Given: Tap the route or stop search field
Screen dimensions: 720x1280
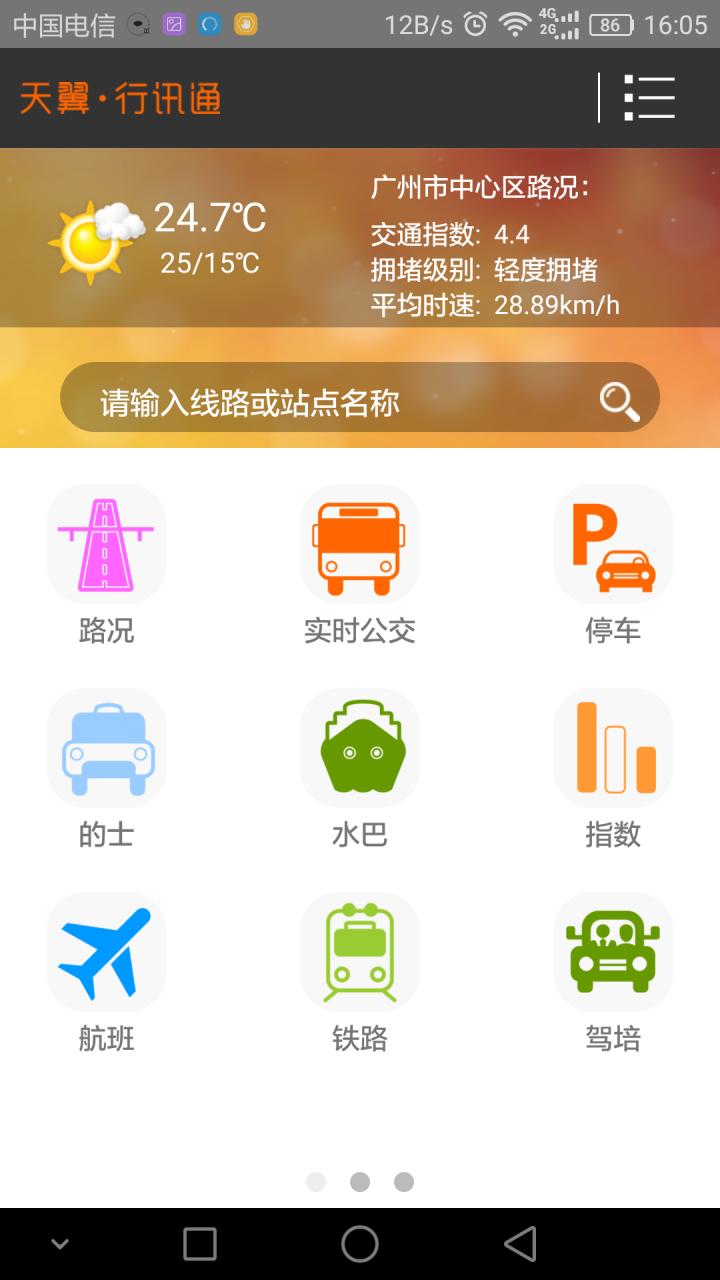Looking at the screenshot, I should pos(330,402).
